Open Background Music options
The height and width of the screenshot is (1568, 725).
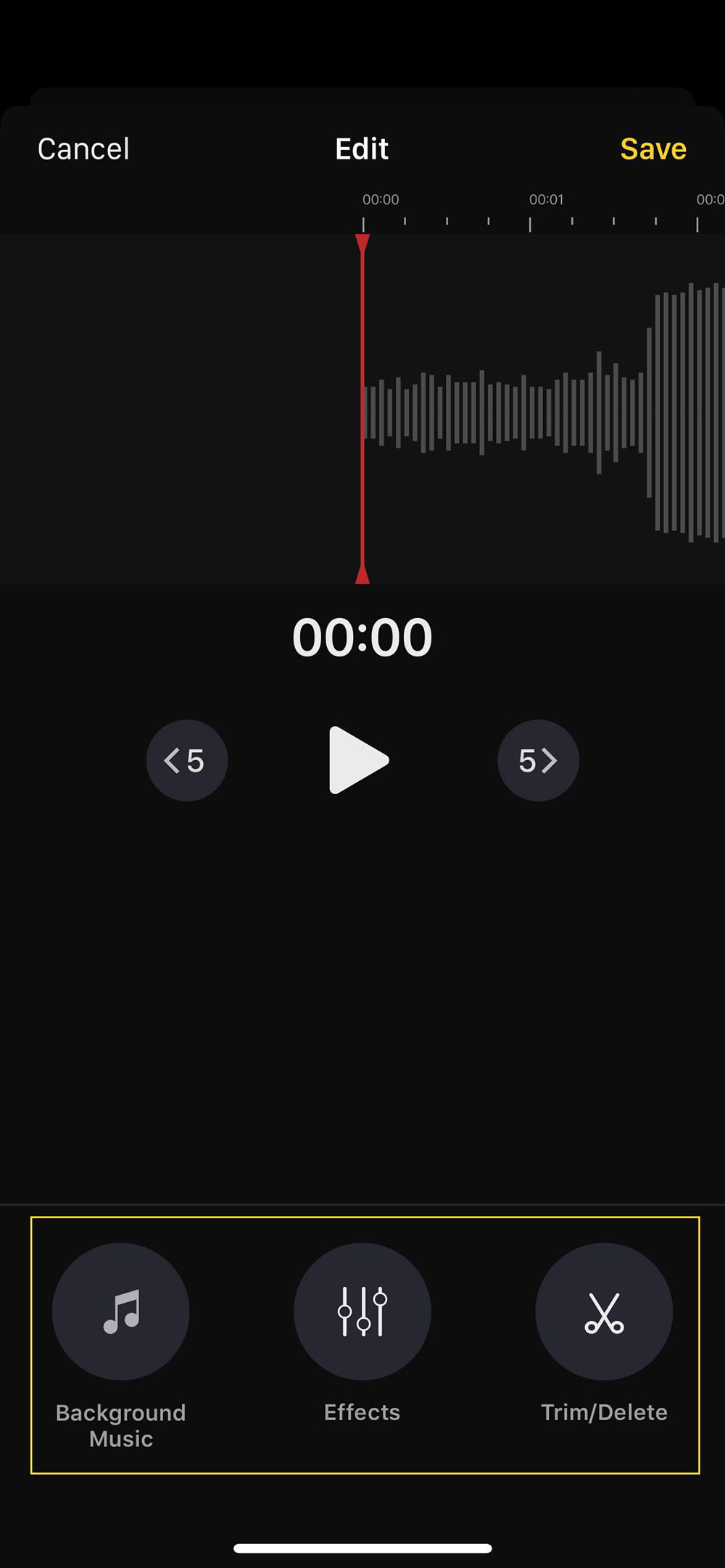[x=121, y=1311]
